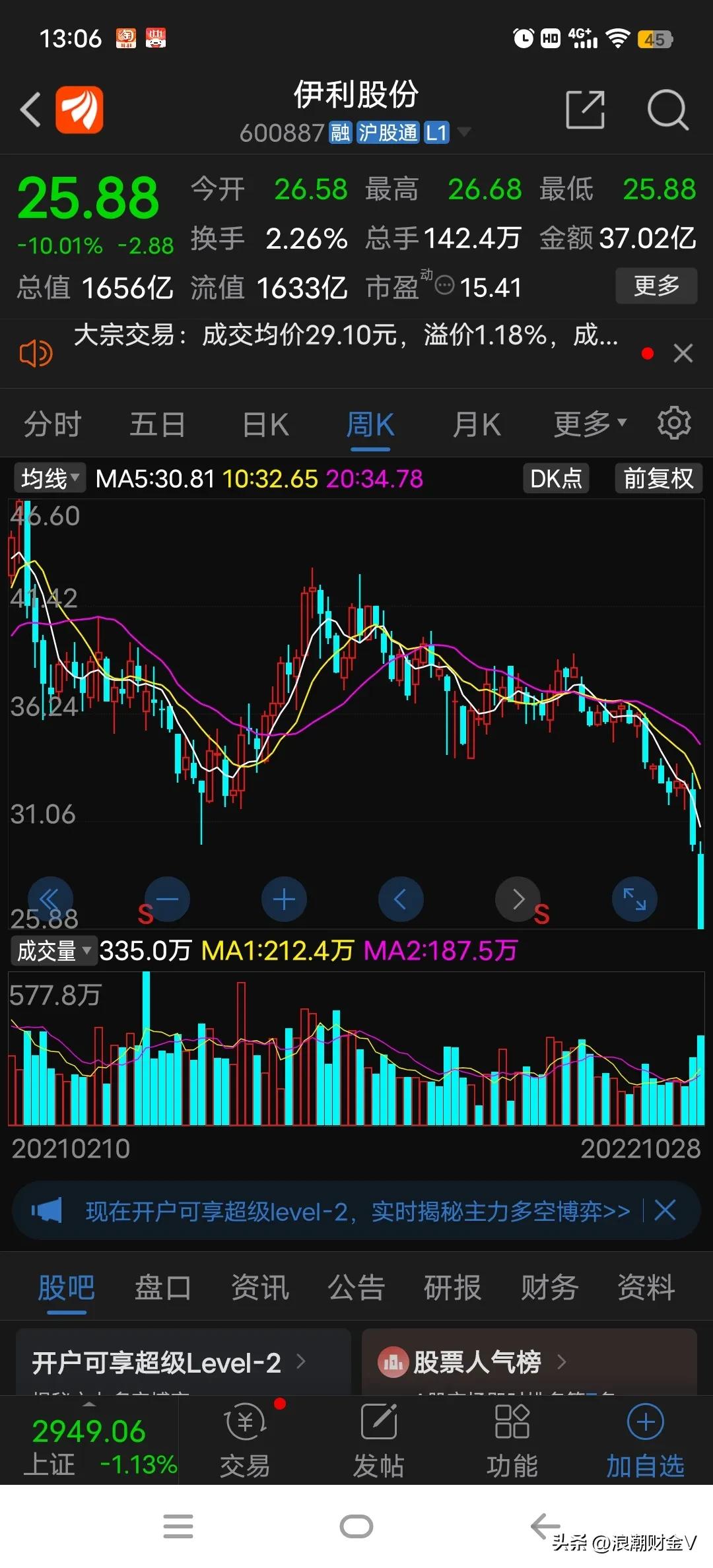Viewport: 713px width, 1568px height.
Task: Switch to the 月K monthly chart tab
Action: click(x=477, y=424)
